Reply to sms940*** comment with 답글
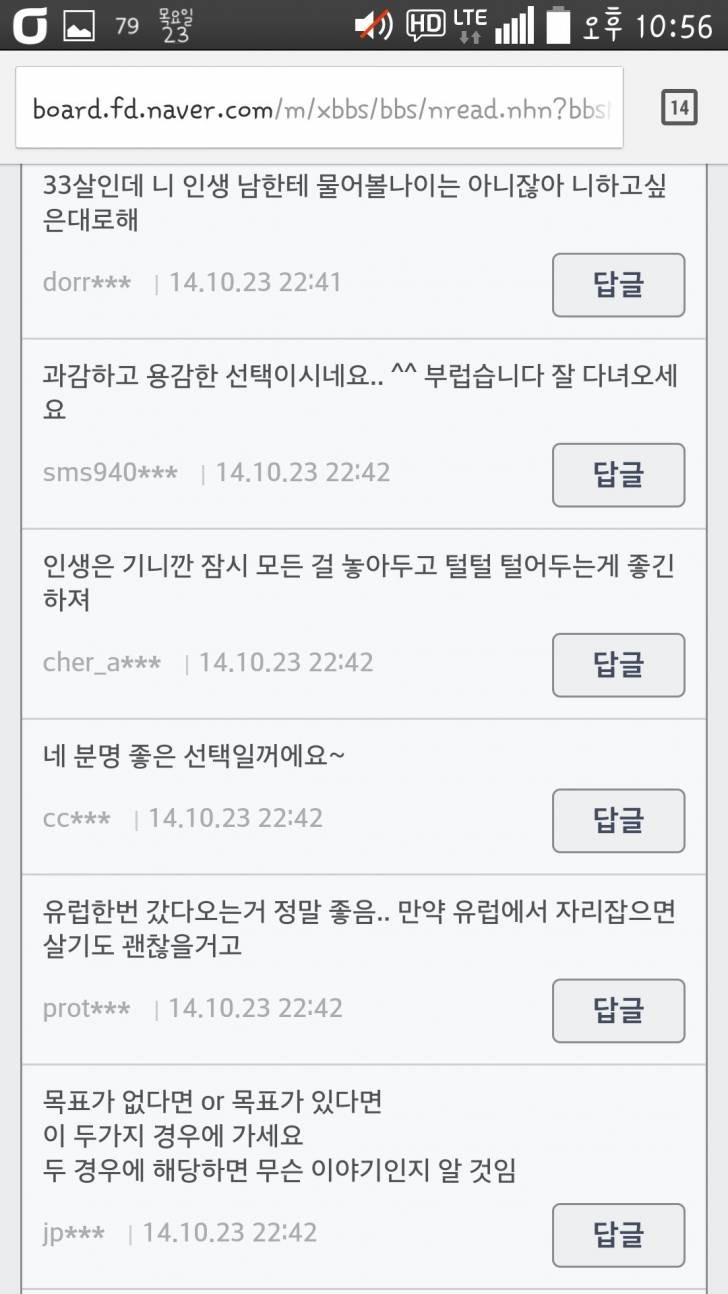This screenshot has width=728, height=1294. [x=618, y=475]
